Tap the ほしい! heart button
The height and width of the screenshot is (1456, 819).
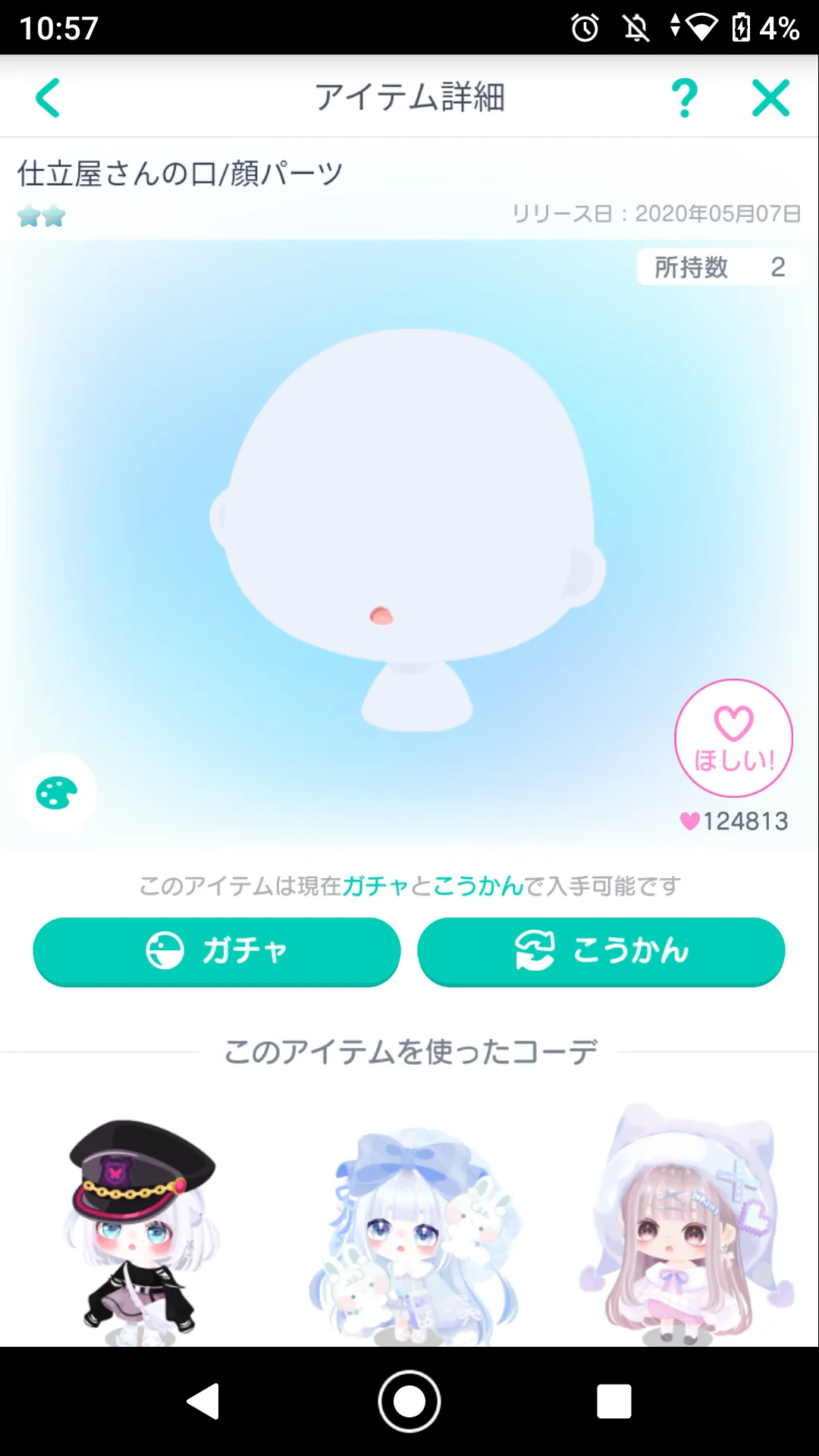point(733,738)
